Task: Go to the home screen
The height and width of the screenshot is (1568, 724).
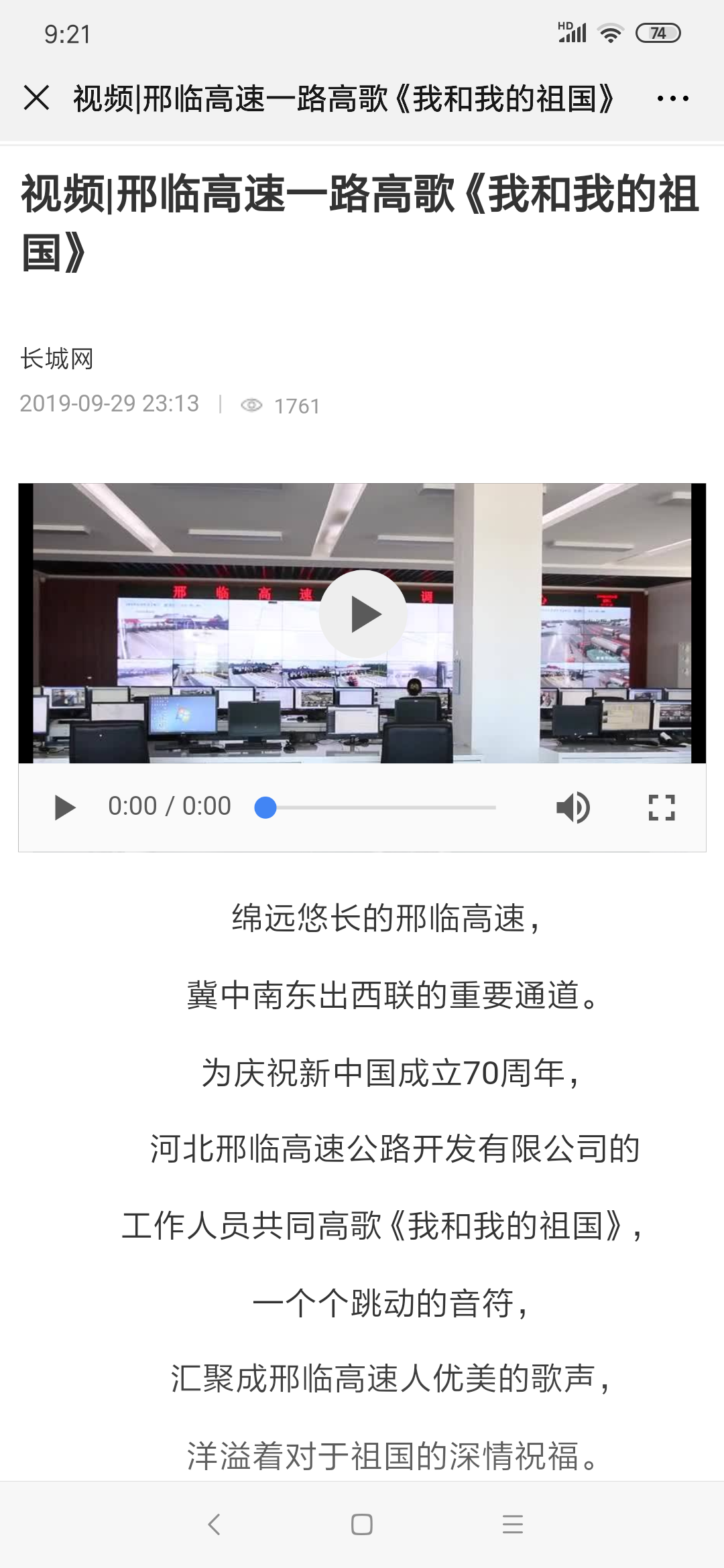Action: (x=362, y=1524)
